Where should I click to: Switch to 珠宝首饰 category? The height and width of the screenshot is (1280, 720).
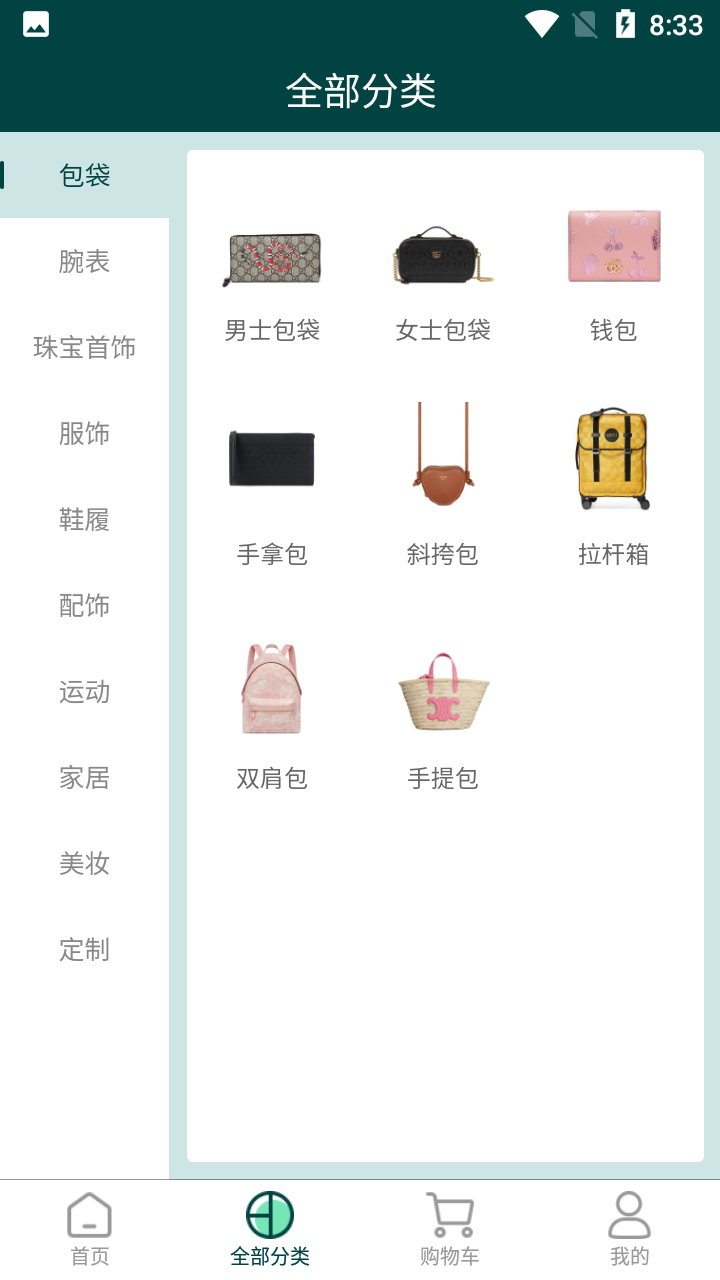click(x=84, y=348)
